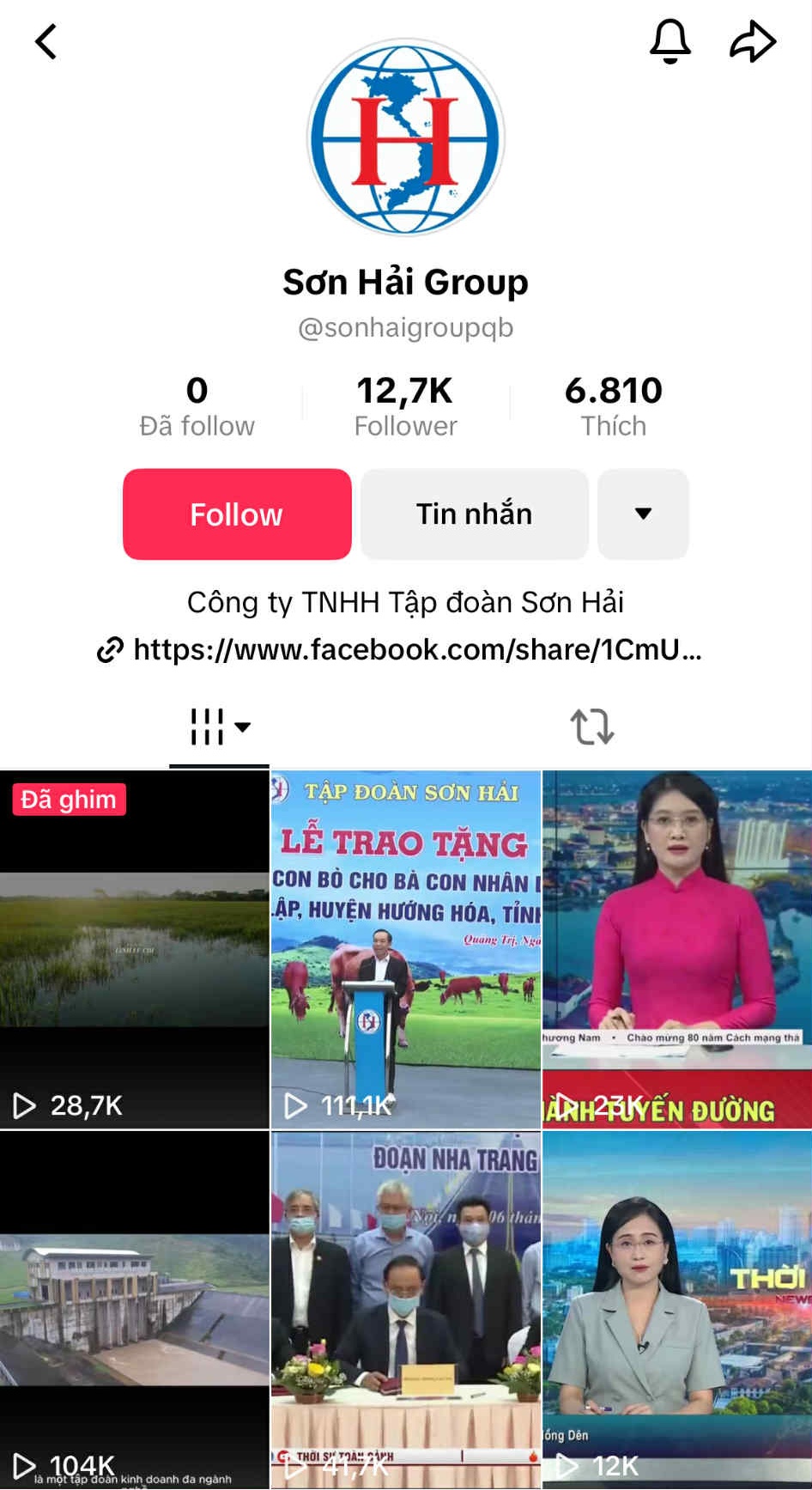This screenshot has width=812, height=1490.
Task: Tap the link icon beside the Facebook URL
Action: pyautogui.click(x=110, y=650)
